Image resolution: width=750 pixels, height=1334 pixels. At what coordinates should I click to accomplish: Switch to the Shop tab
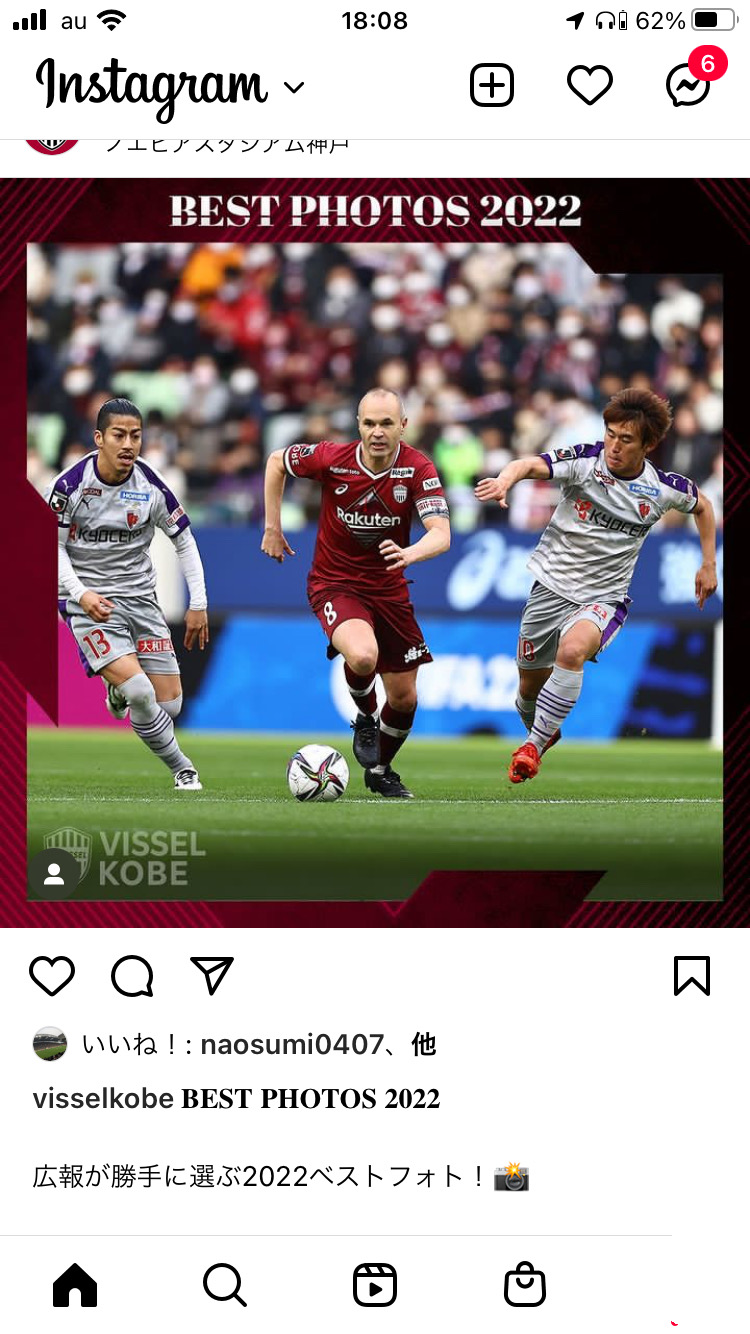525,1285
